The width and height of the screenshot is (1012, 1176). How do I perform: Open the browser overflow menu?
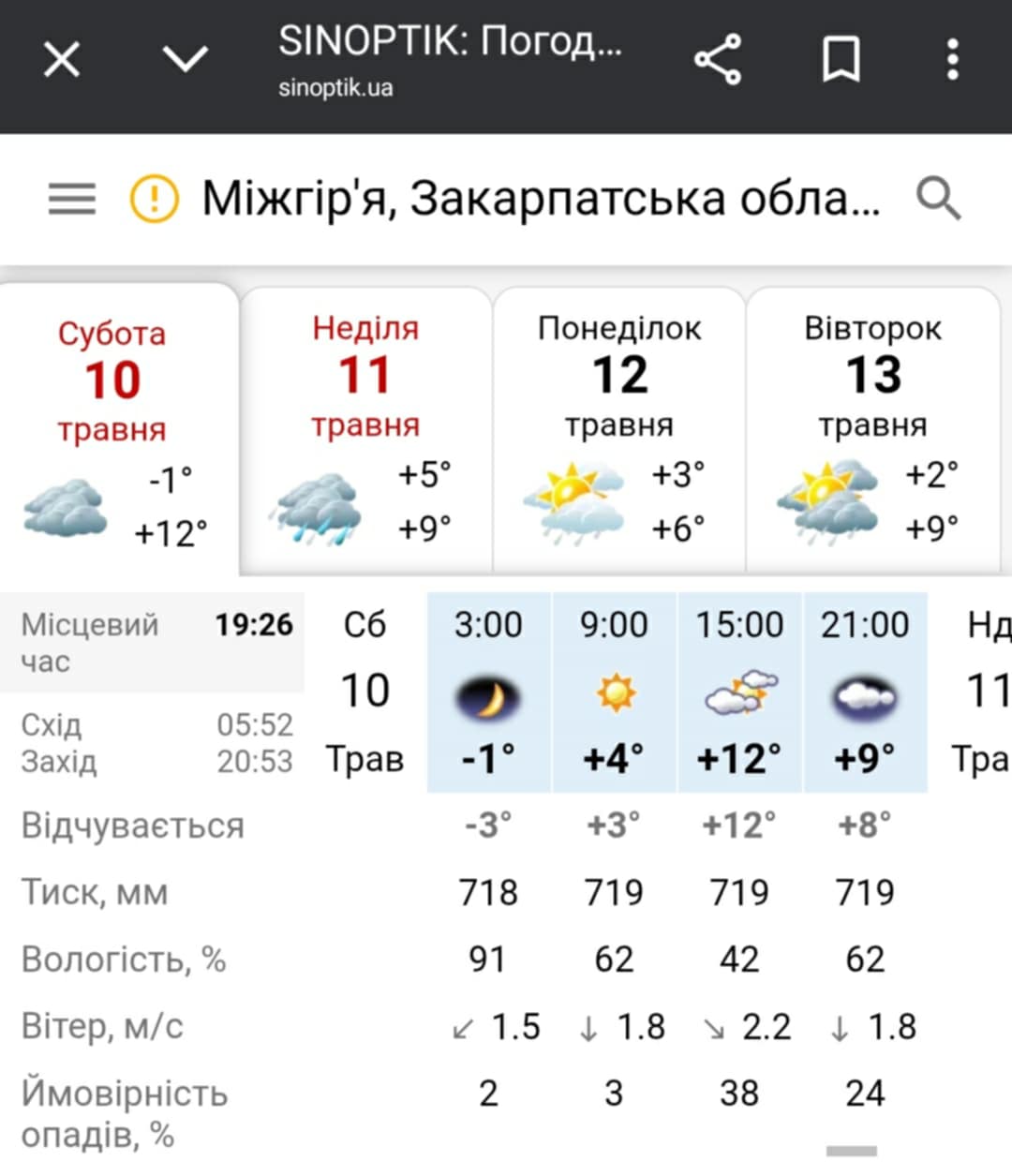click(x=952, y=60)
